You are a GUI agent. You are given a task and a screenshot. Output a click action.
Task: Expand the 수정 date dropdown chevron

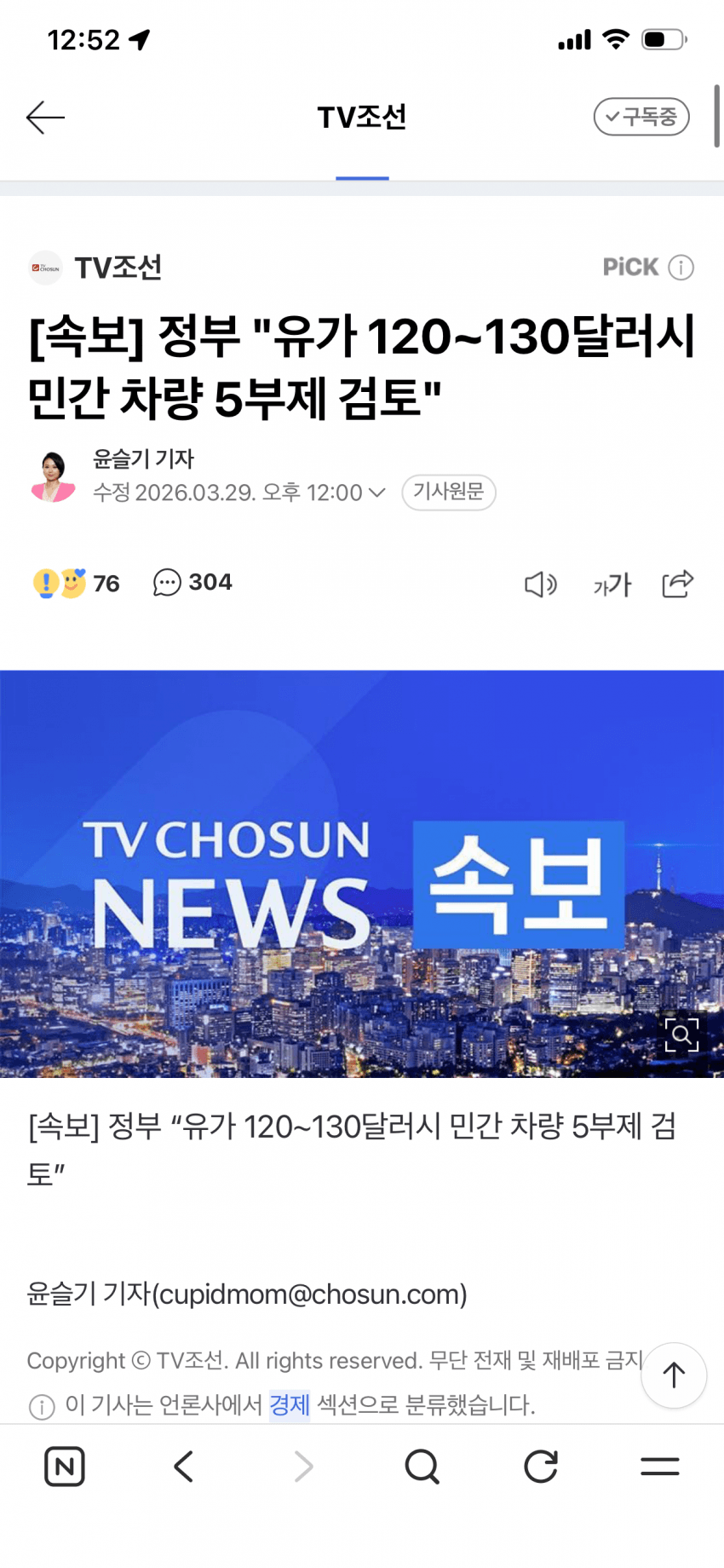(376, 493)
